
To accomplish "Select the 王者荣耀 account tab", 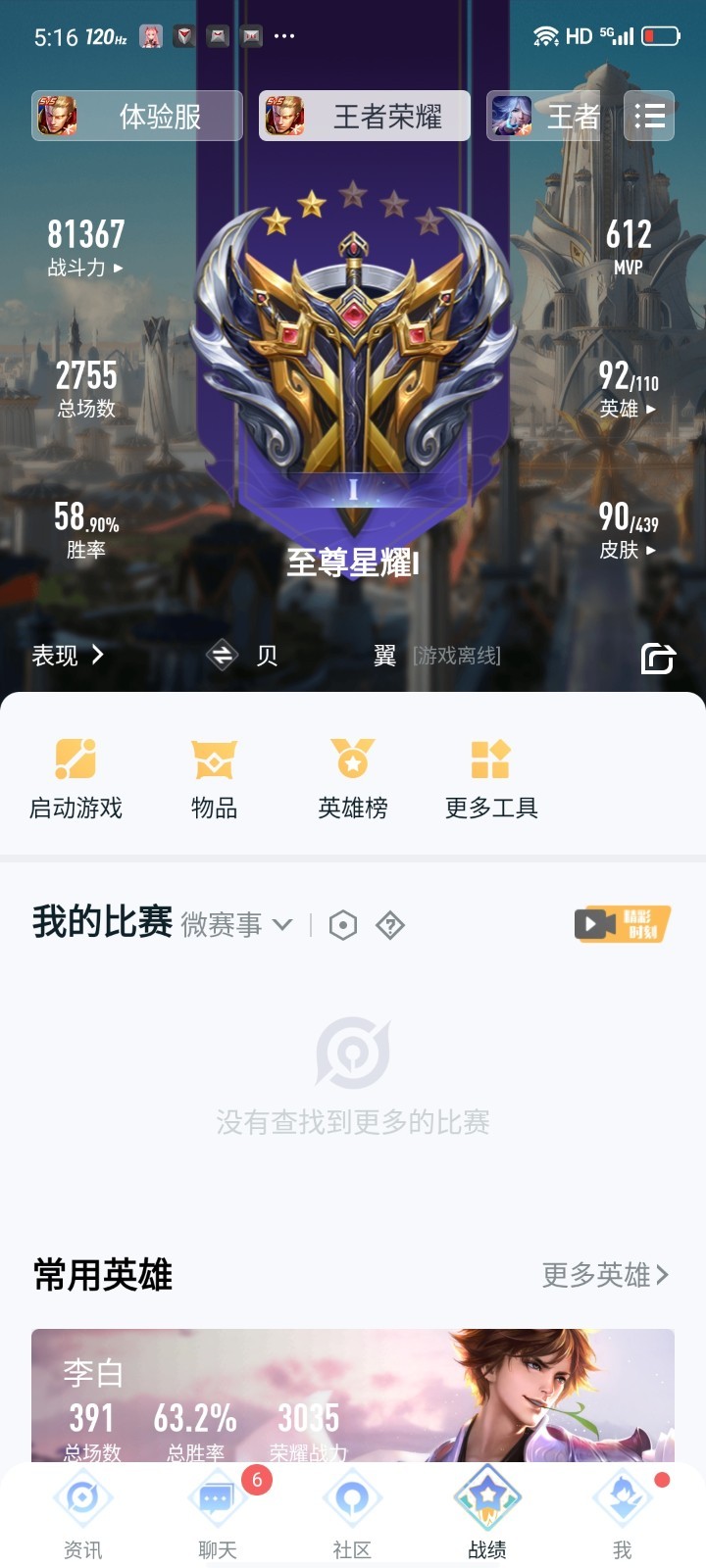I will coord(365,117).
